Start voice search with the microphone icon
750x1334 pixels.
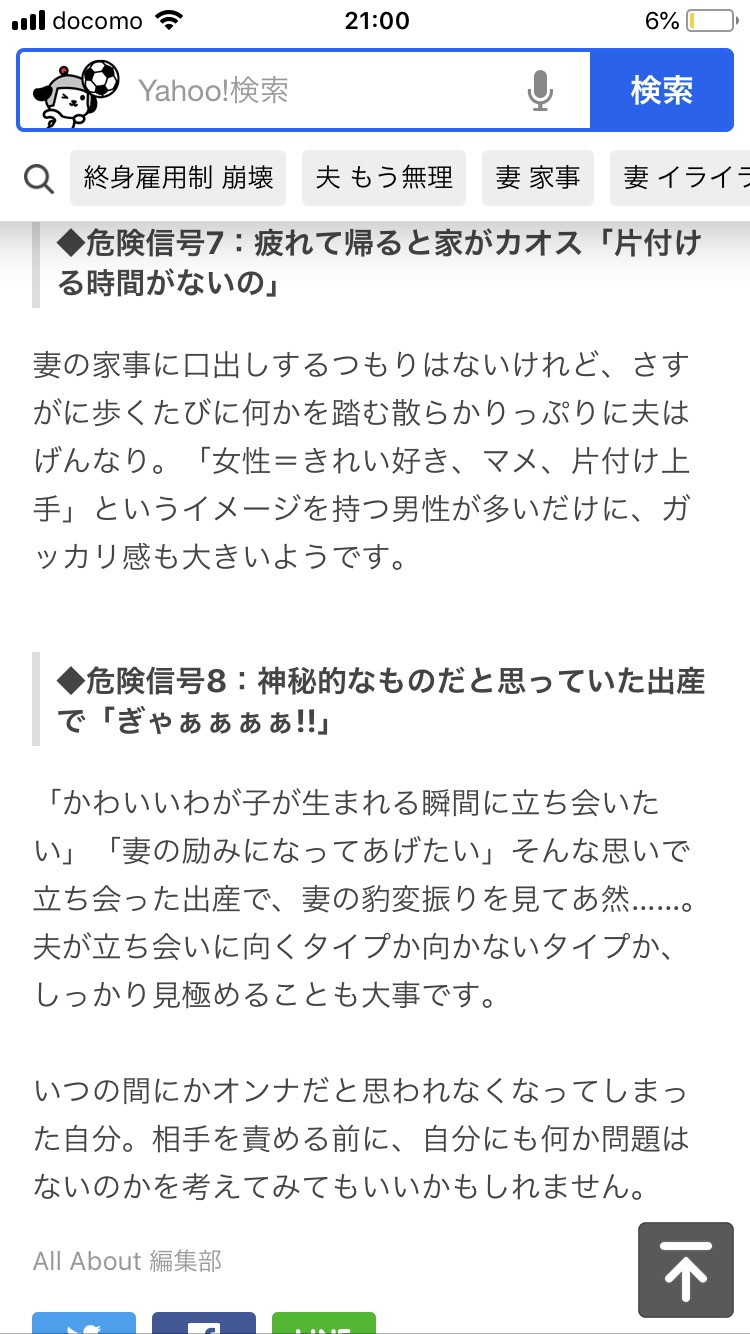tap(540, 91)
